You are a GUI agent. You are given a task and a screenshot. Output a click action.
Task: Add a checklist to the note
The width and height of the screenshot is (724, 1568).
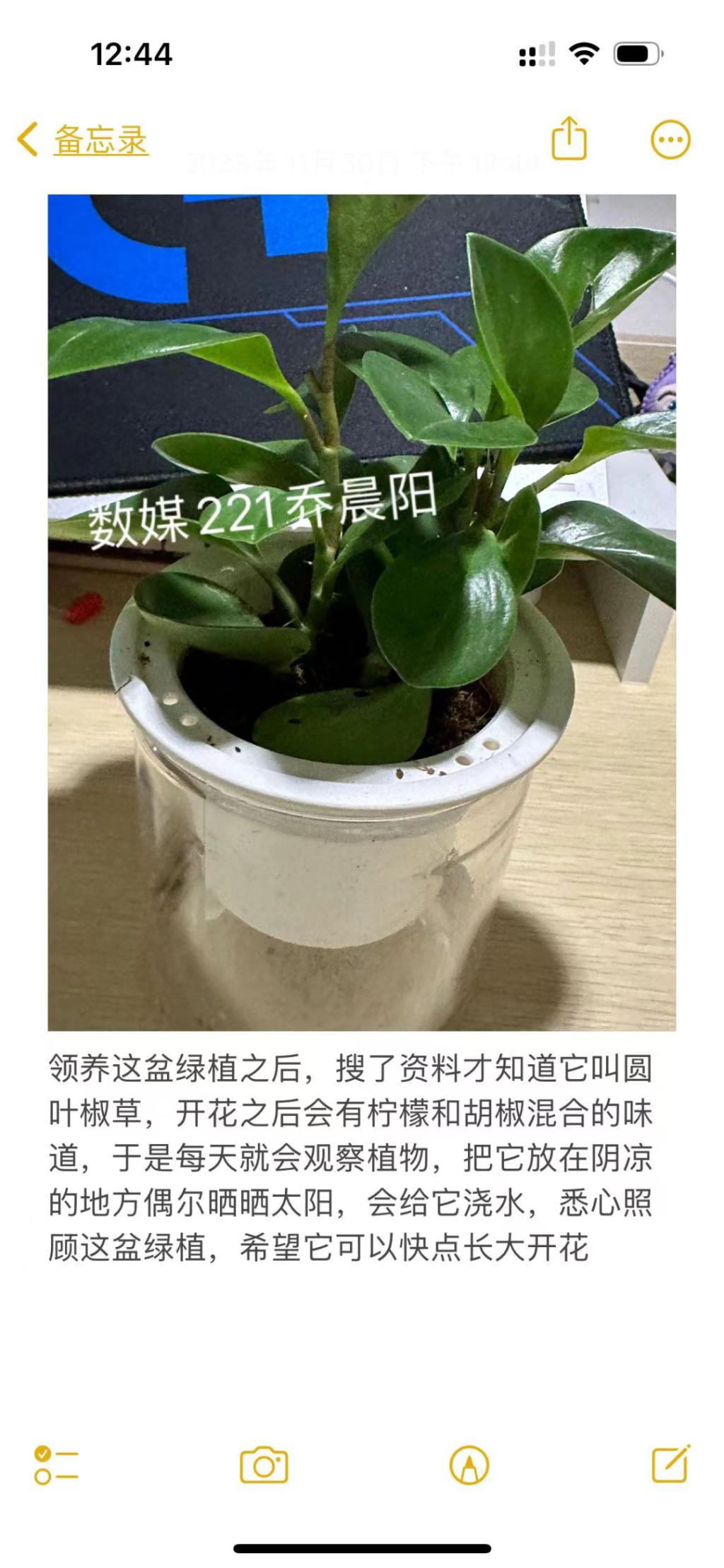(x=57, y=1464)
